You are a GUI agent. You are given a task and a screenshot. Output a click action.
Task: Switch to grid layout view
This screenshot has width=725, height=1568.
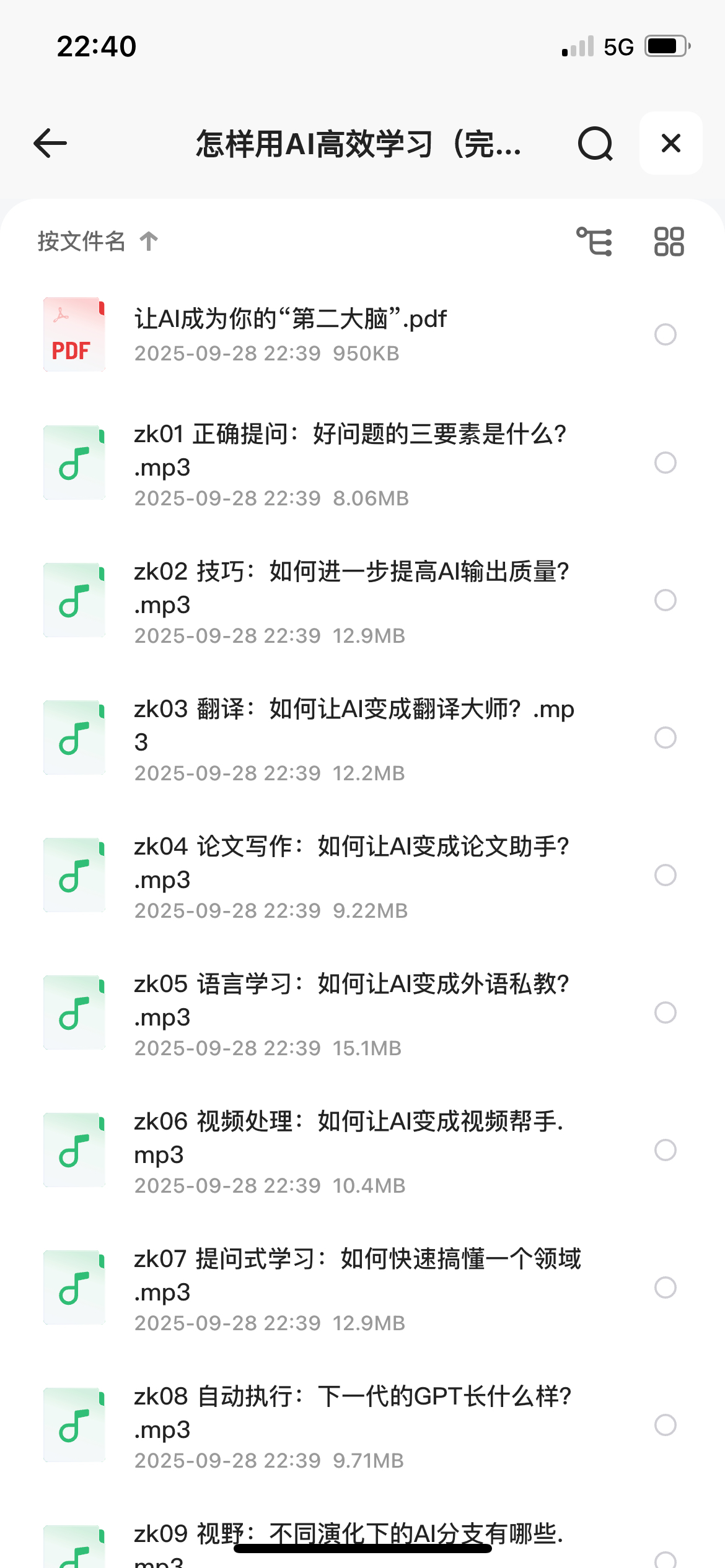pos(669,241)
